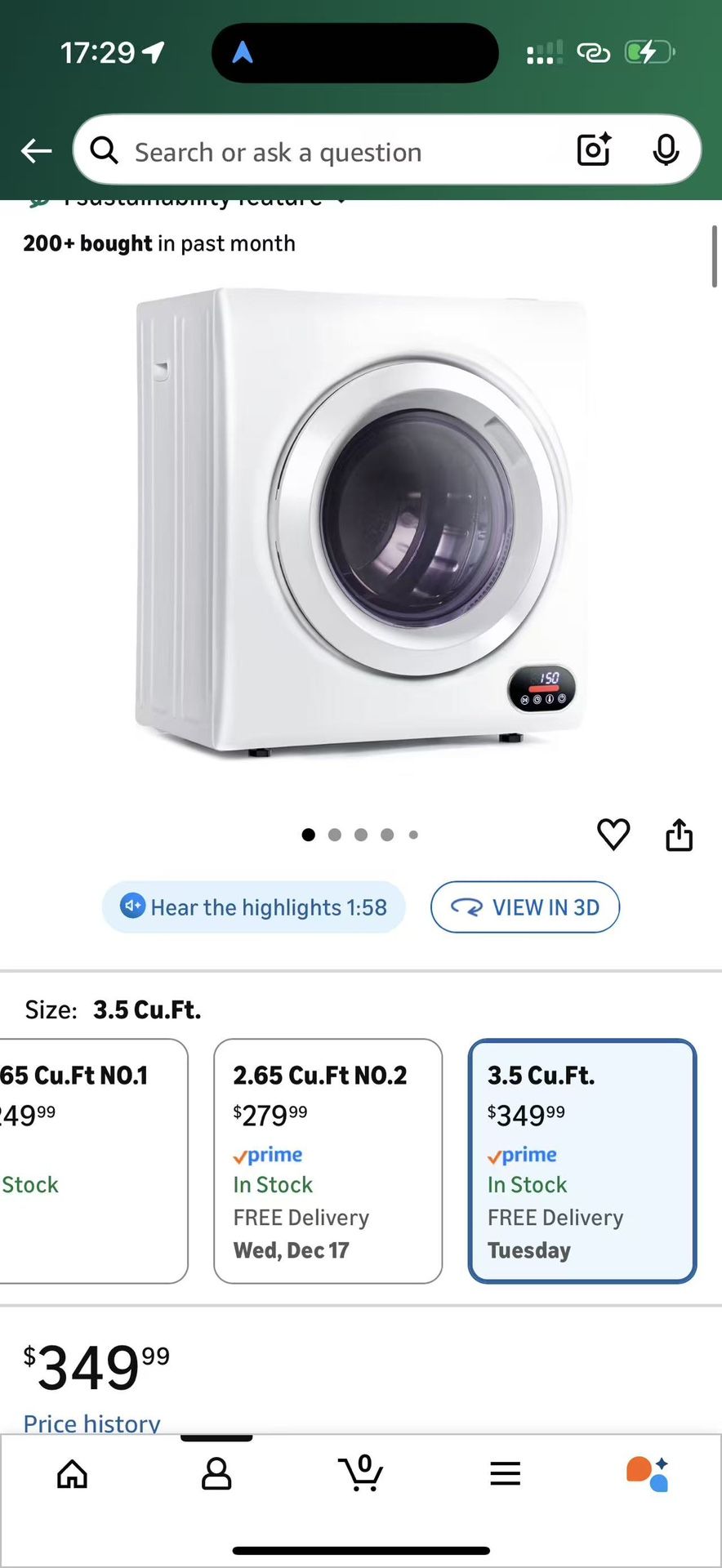Image resolution: width=722 pixels, height=1568 pixels.
Task: Open the camera visual search icon
Action: click(593, 150)
